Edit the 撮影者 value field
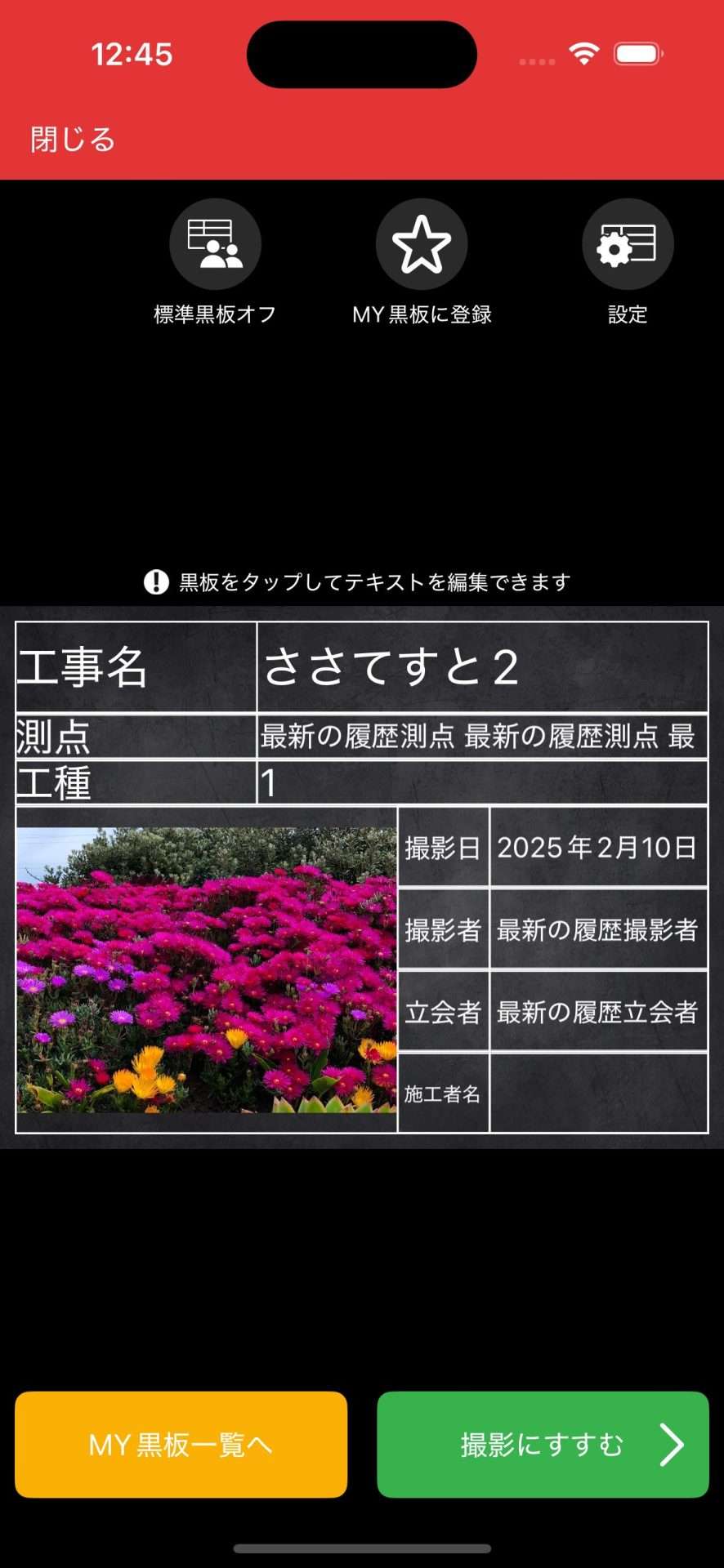This screenshot has height=1568, width=724. 597,929
